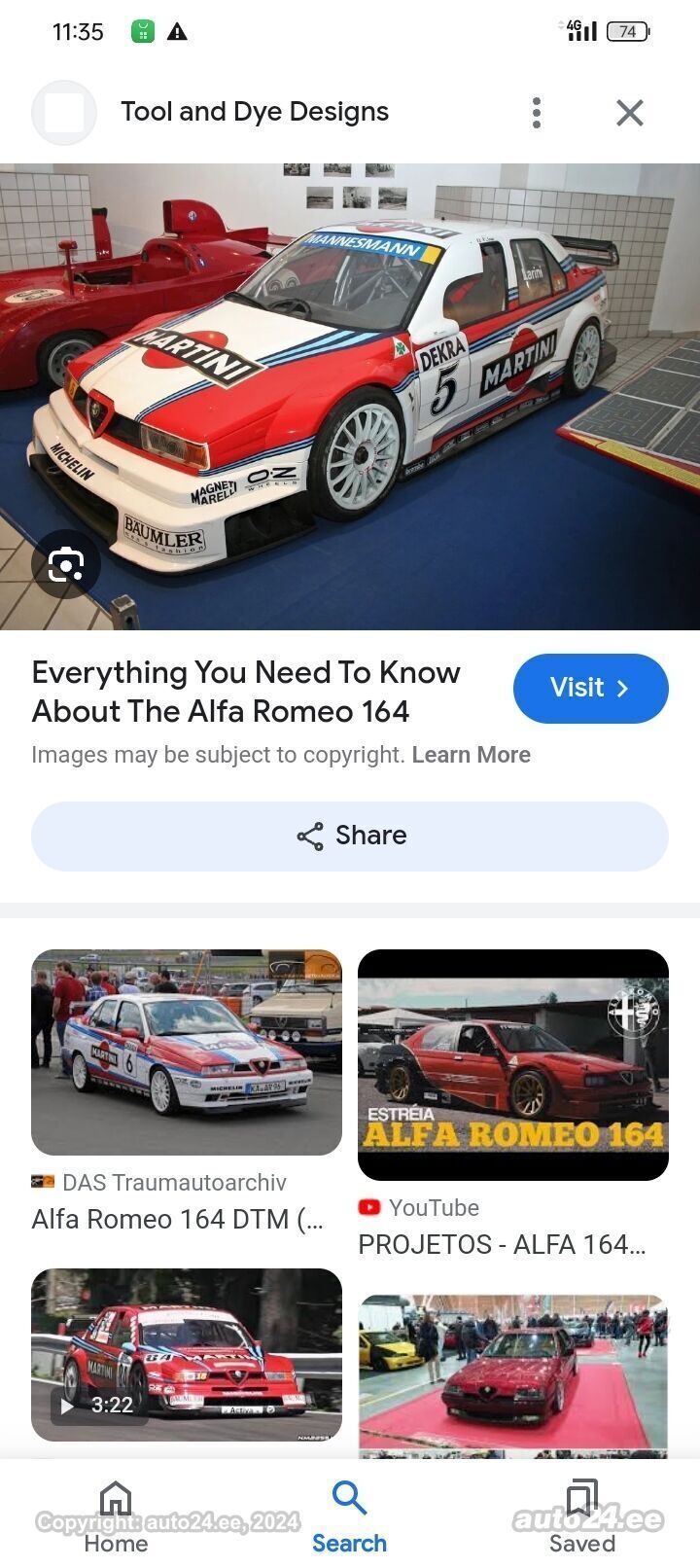
Task: Go to the Home tab
Action: tap(116, 1516)
